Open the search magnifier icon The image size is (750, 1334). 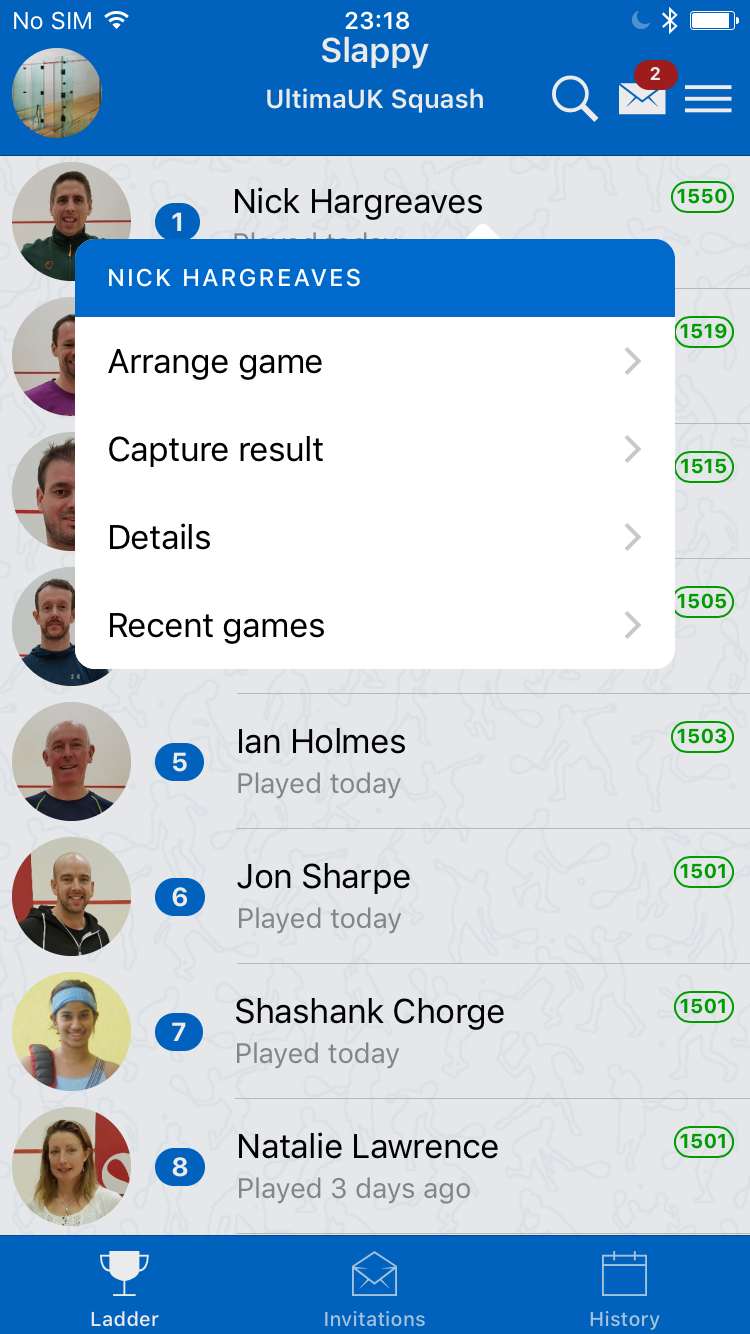click(x=574, y=99)
